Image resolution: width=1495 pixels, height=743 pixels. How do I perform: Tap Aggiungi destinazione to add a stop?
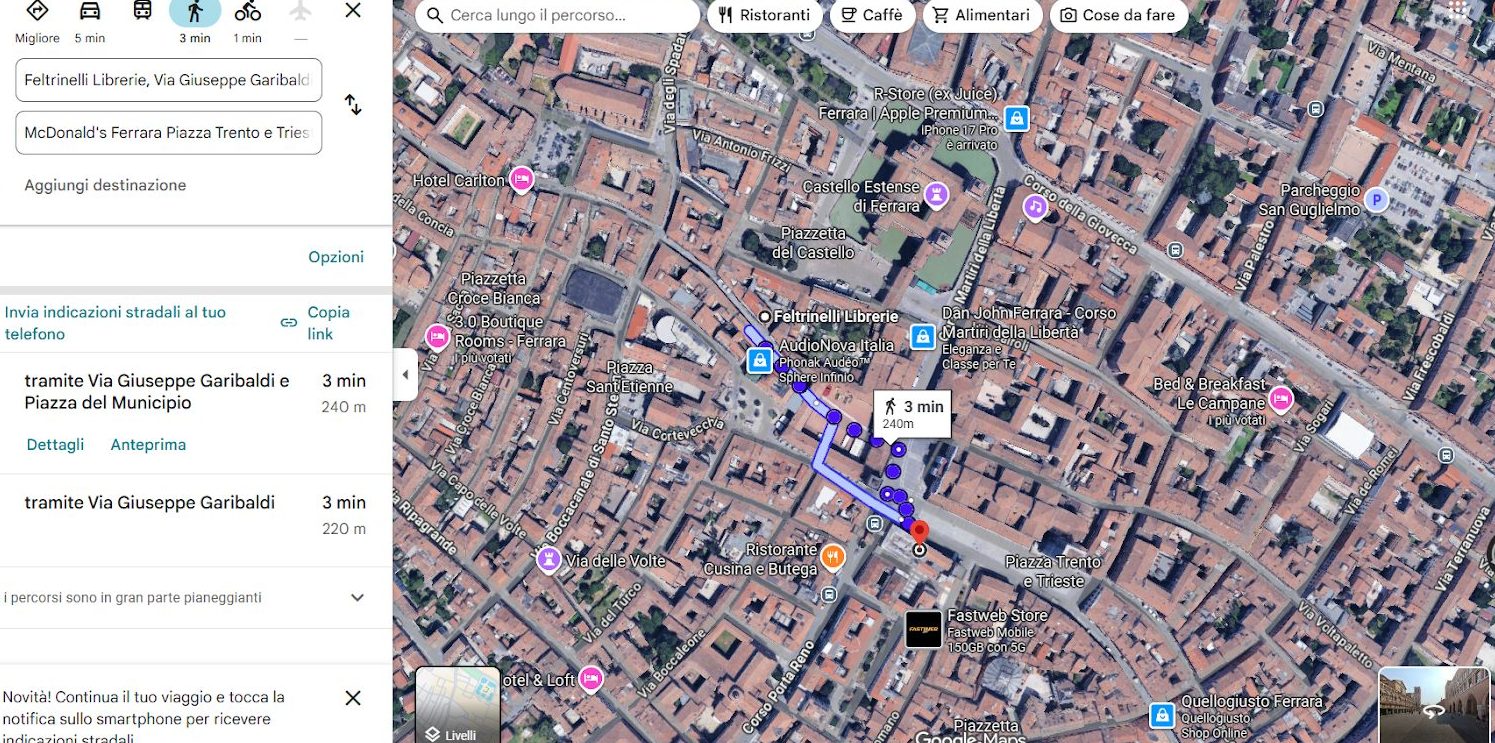105,185
